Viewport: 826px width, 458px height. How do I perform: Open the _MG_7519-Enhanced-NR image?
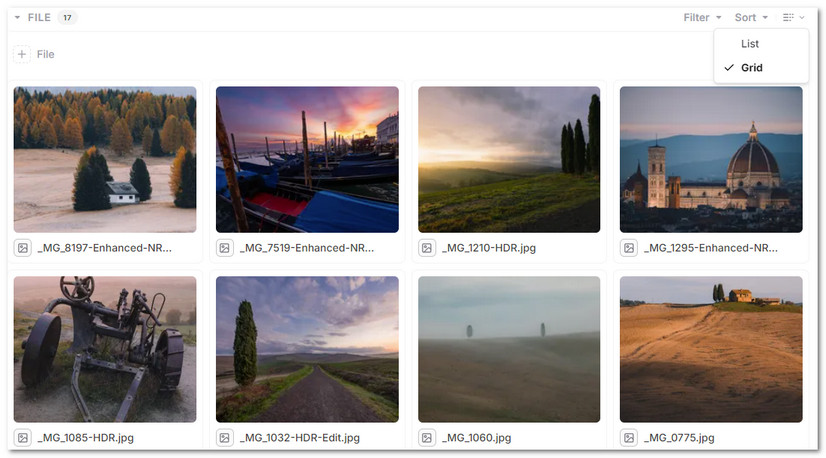307,159
